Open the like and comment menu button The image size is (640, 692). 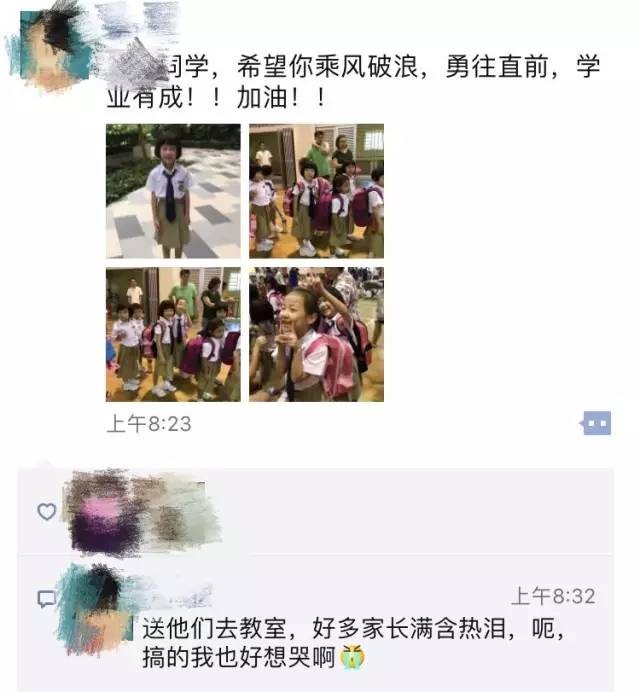(596, 423)
